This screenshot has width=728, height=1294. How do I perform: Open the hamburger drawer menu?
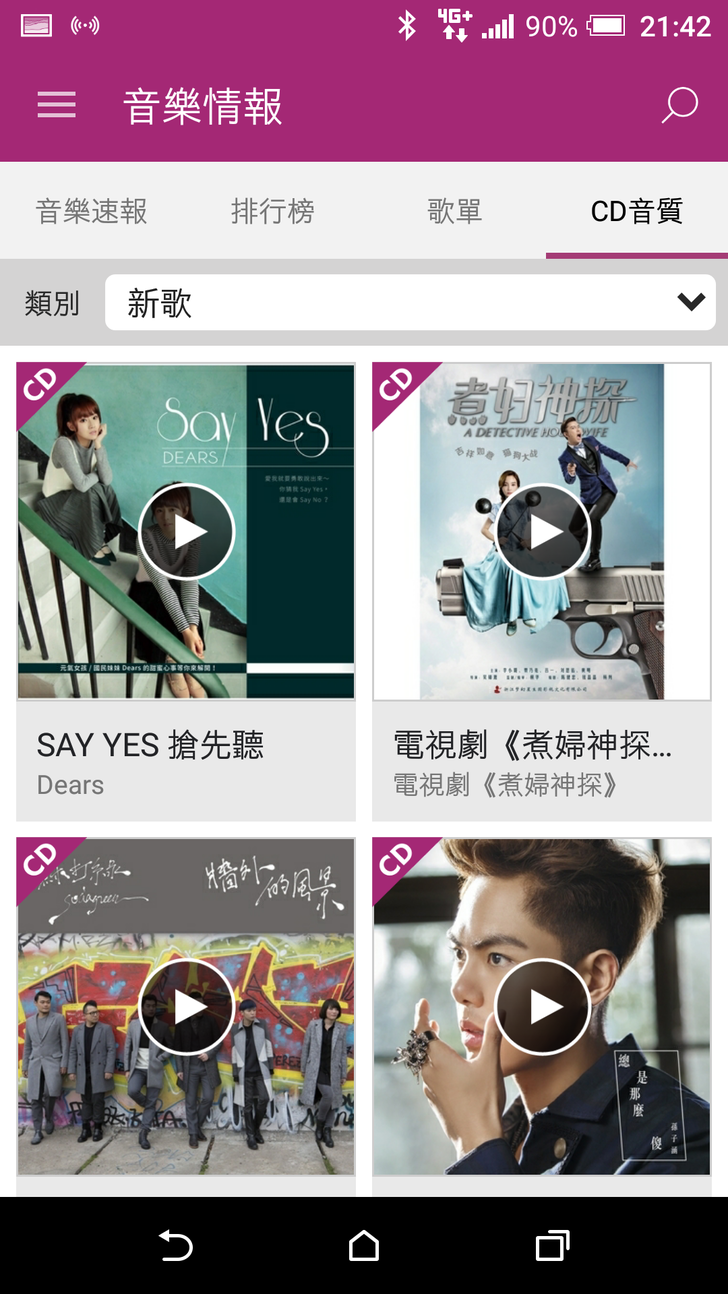(x=57, y=106)
